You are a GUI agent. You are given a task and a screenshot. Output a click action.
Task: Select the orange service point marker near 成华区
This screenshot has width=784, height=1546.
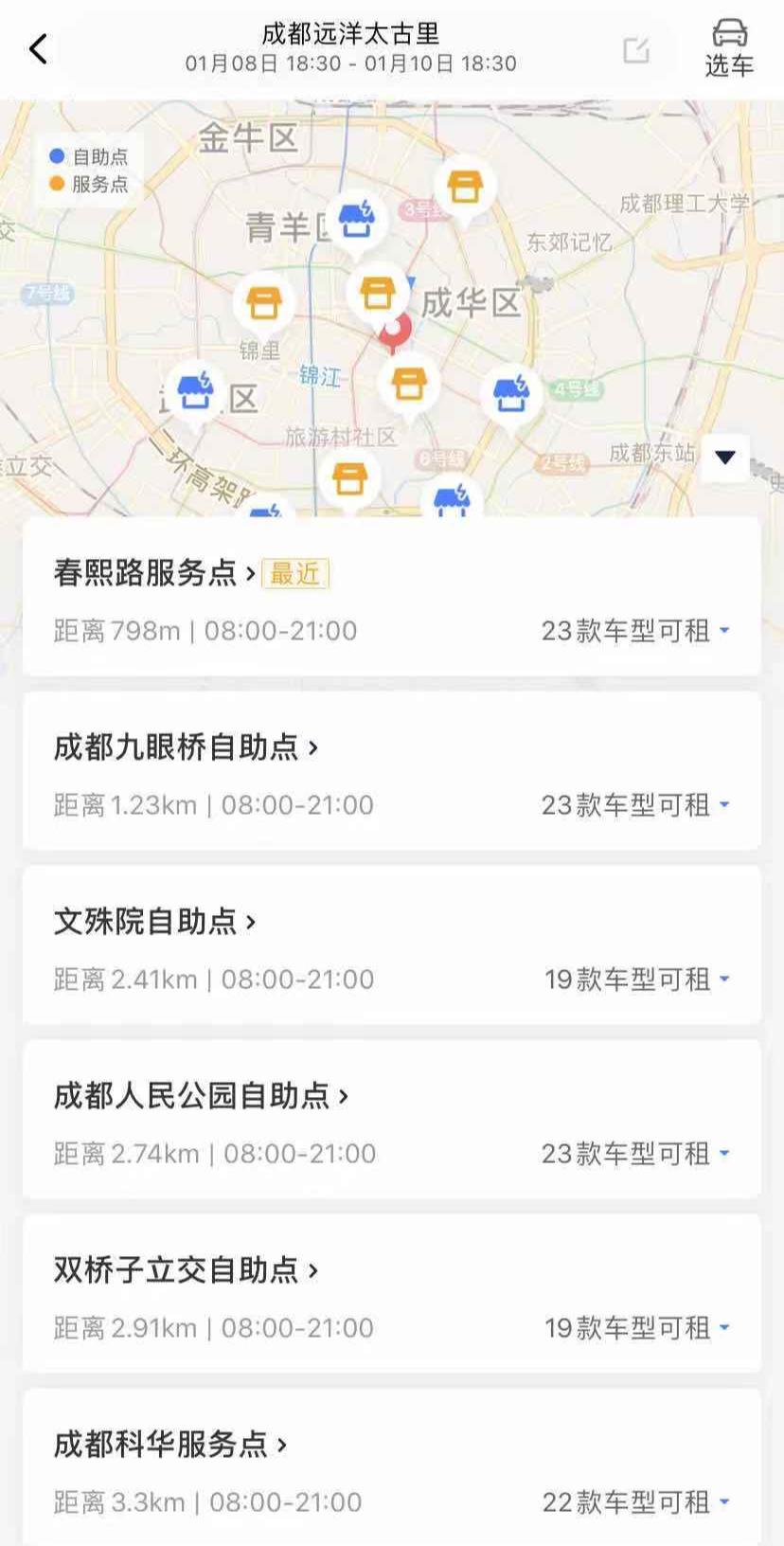378,292
